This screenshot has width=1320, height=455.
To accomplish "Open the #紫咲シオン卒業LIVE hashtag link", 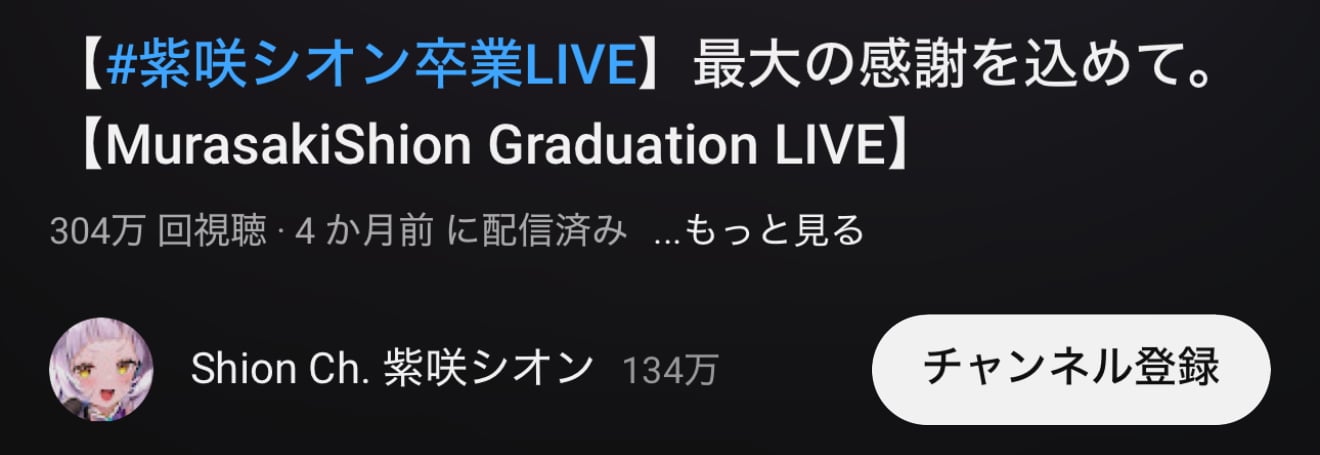I will coord(370,65).
